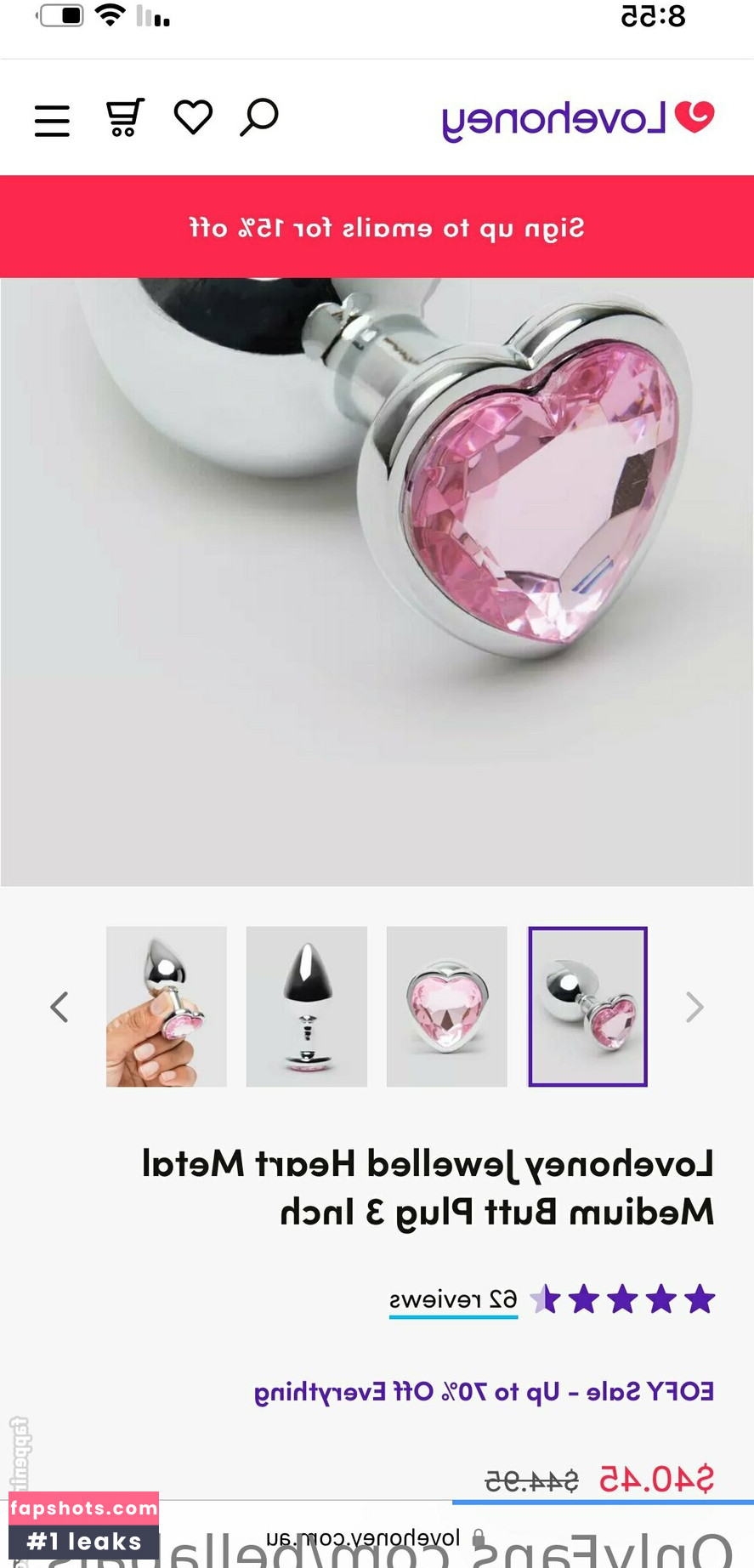The height and width of the screenshot is (1568, 754).
Task: Select the highlighted side-view plug thumbnail
Action: [587, 1006]
